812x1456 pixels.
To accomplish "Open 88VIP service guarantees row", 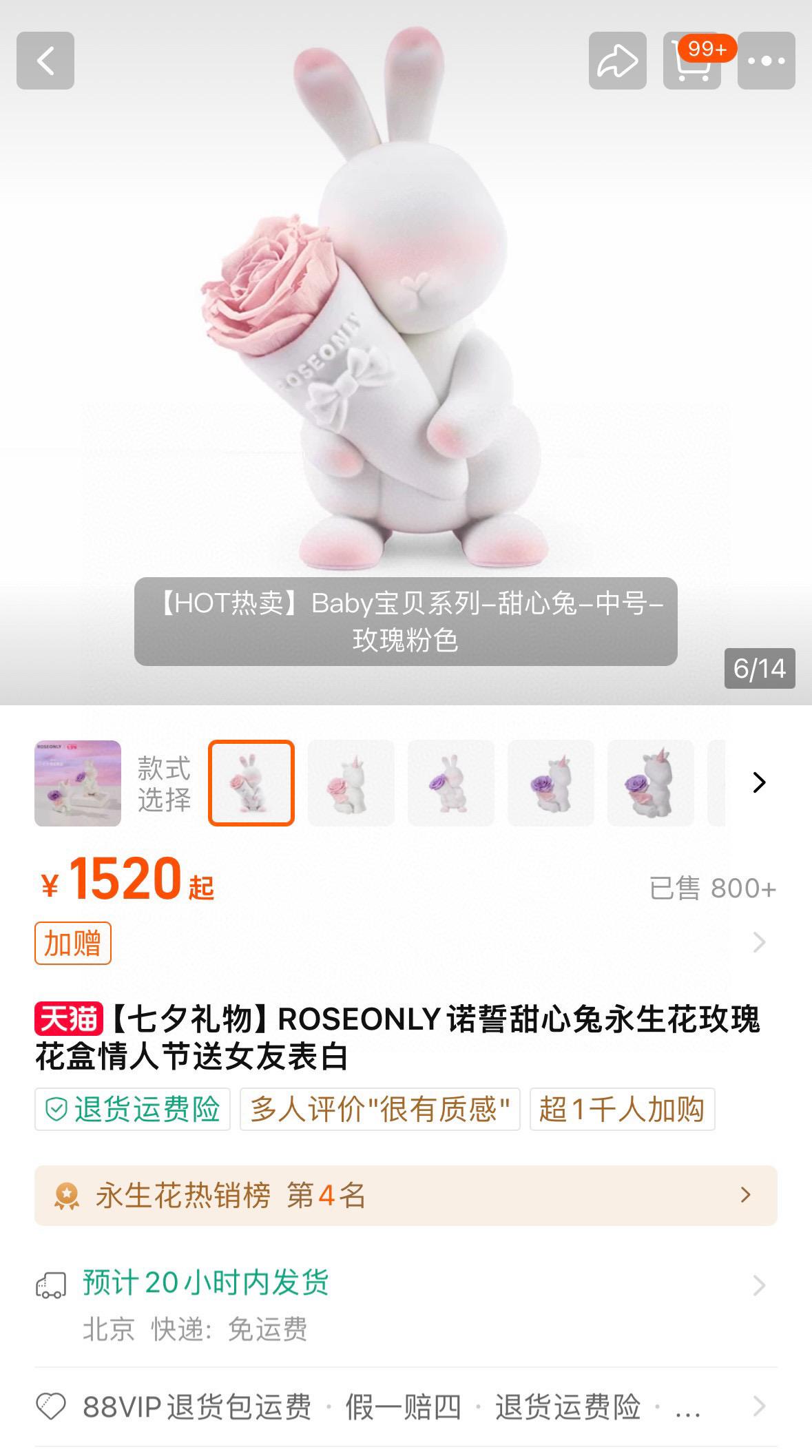I will pos(406,1406).
